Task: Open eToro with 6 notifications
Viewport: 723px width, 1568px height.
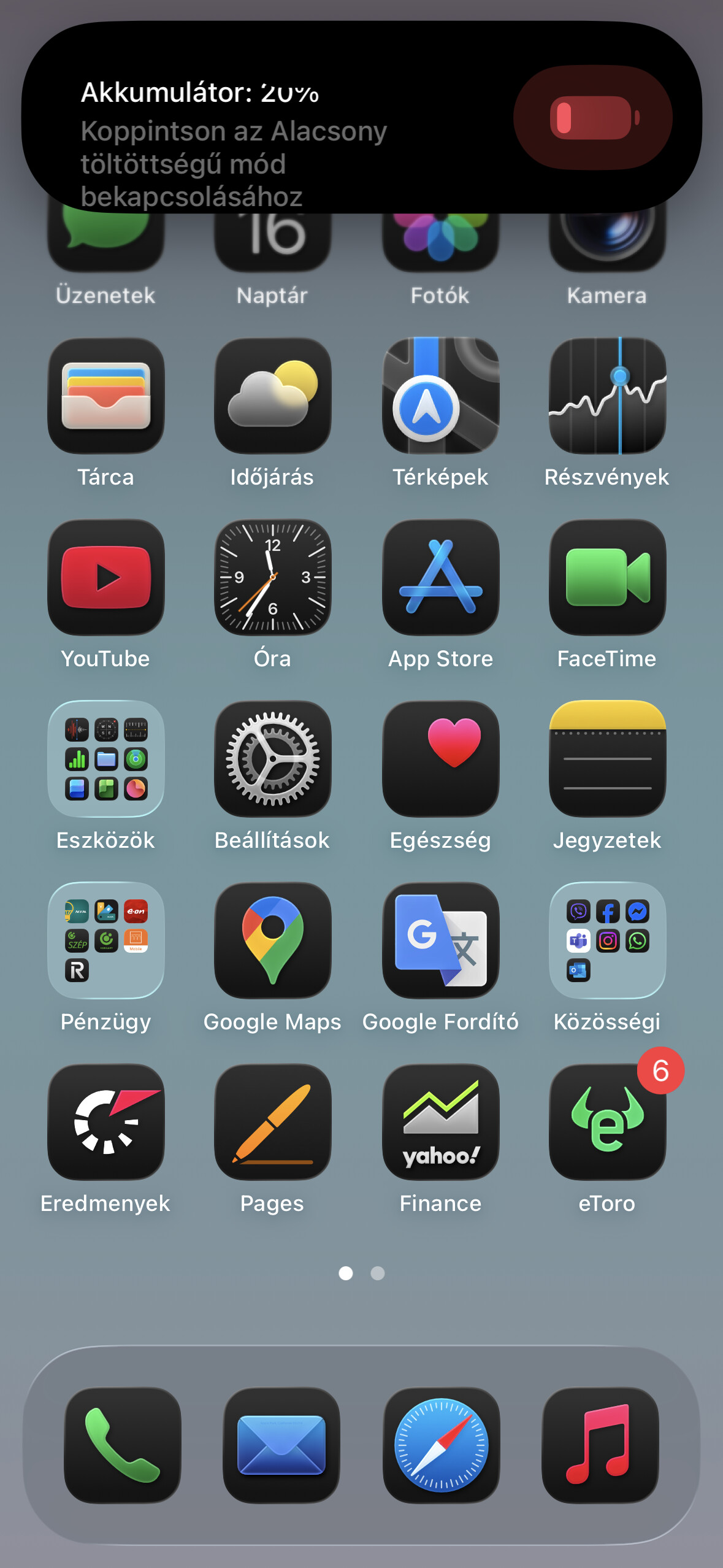Action: point(607,1122)
